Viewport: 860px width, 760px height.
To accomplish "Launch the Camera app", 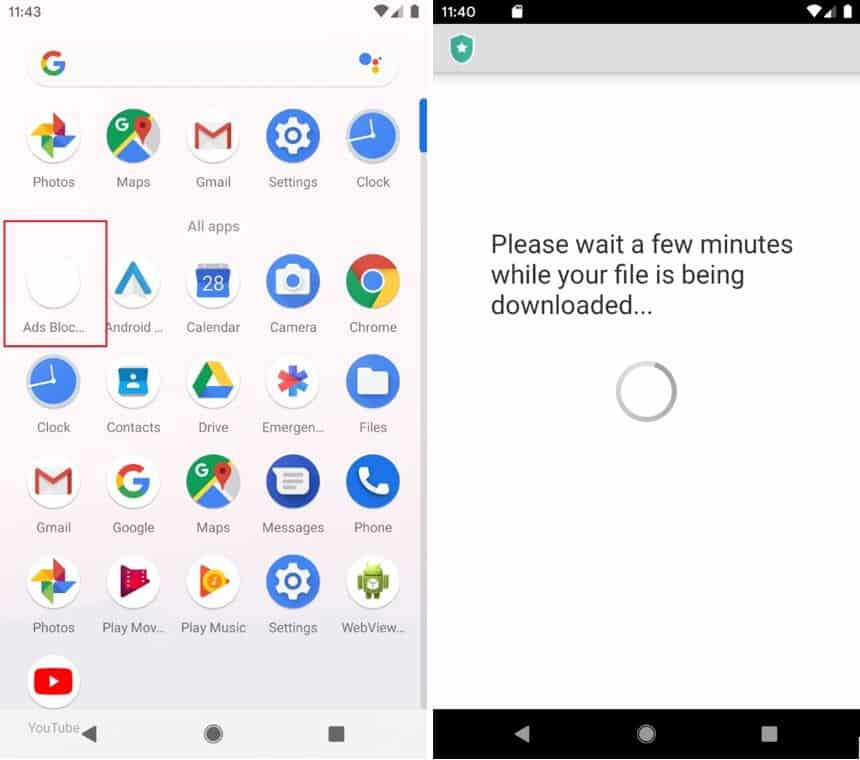I will pyautogui.click(x=293, y=282).
